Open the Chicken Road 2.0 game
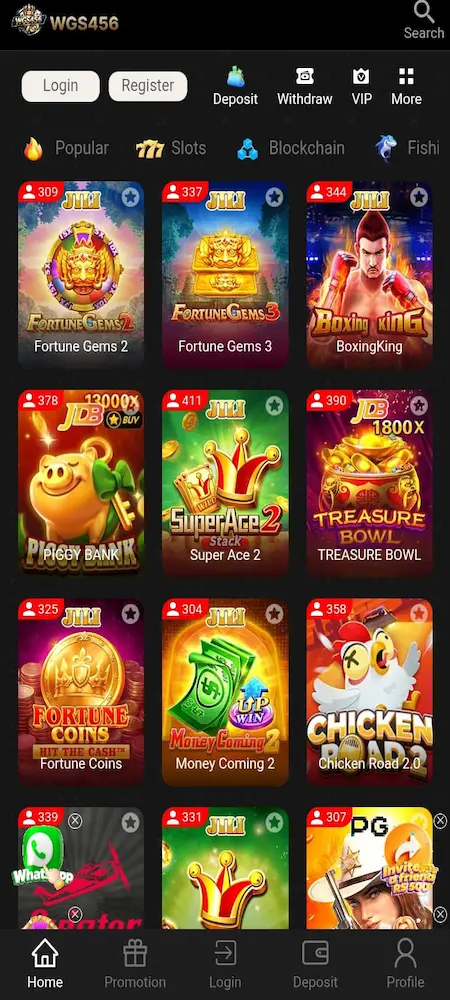450x1000 pixels. tap(370, 691)
